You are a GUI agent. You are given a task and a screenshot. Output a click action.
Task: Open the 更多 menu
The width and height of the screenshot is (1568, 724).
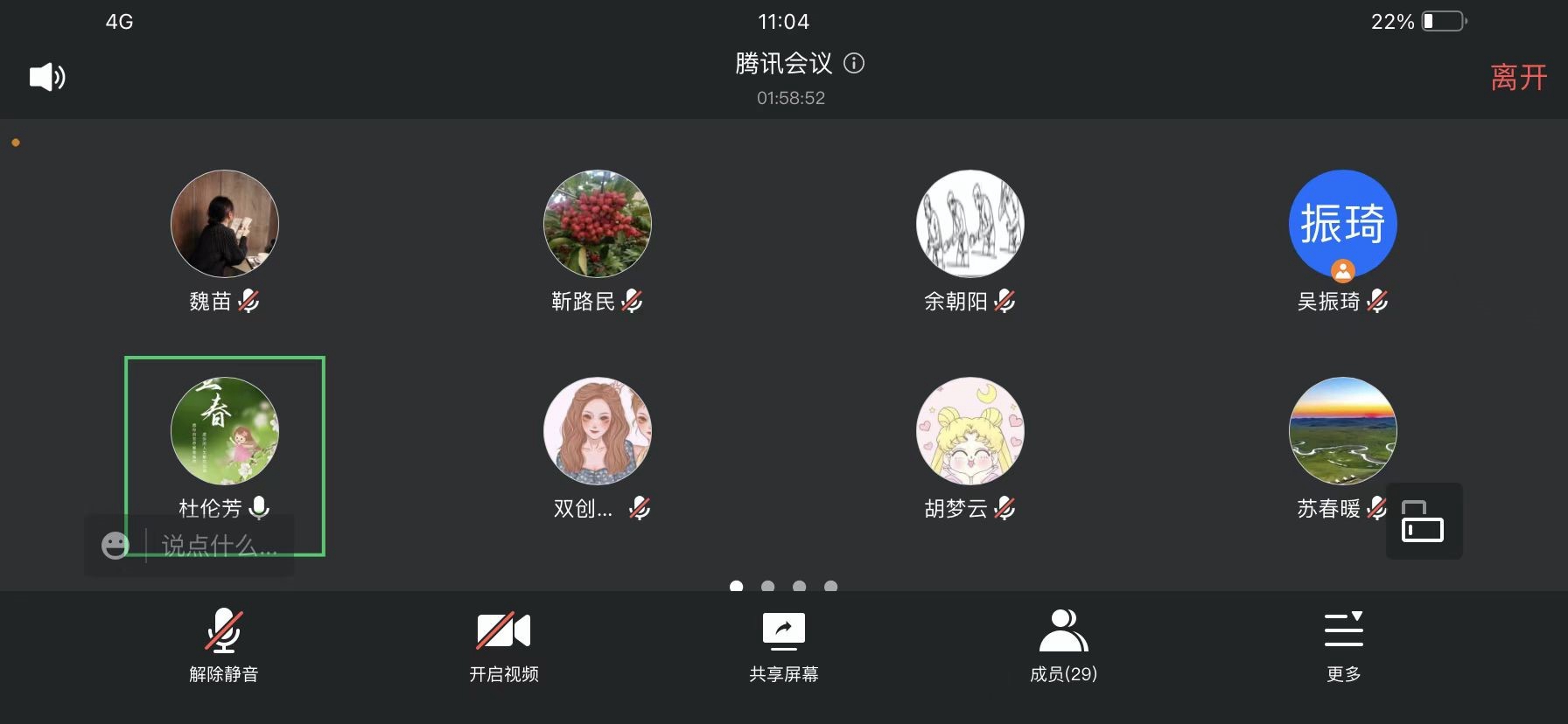pos(1343,644)
